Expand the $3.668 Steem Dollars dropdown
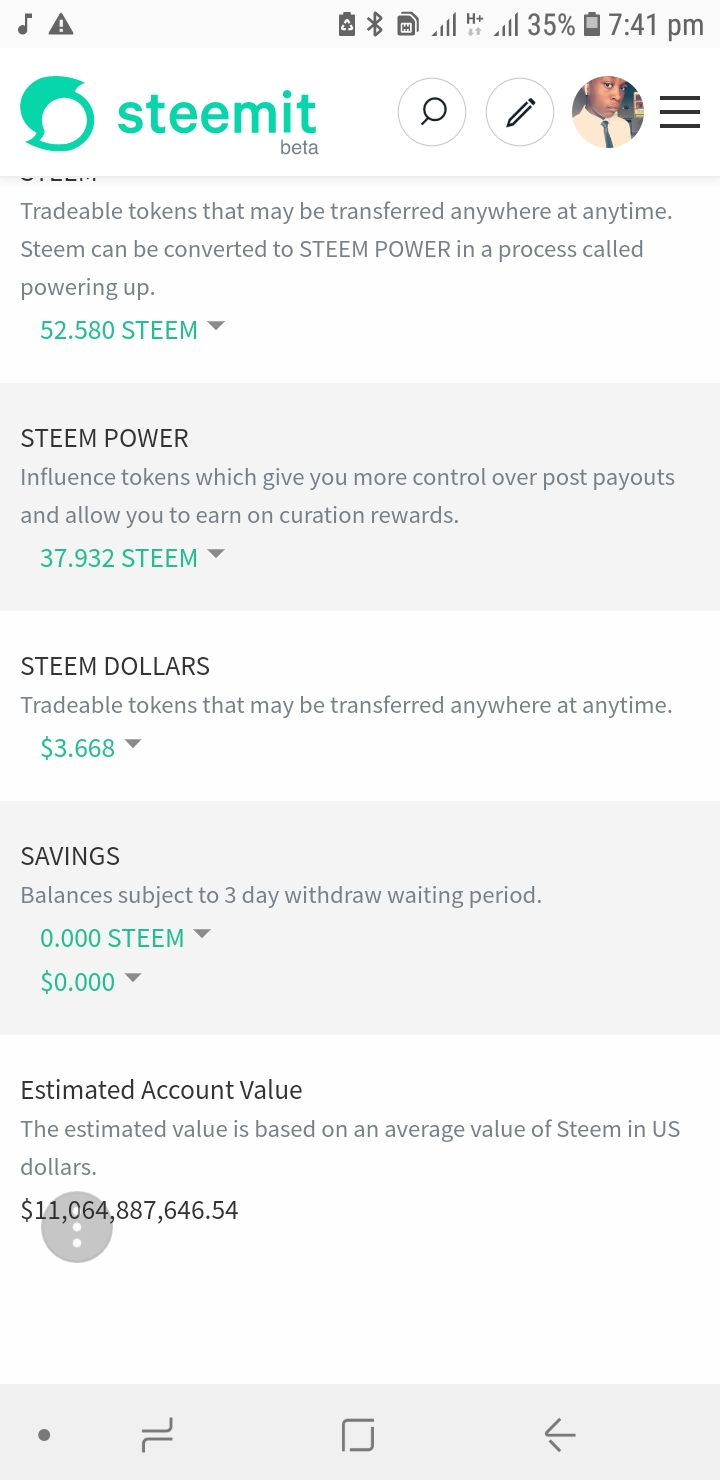Viewport: 720px width, 1480px height. click(x=90, y=748)
